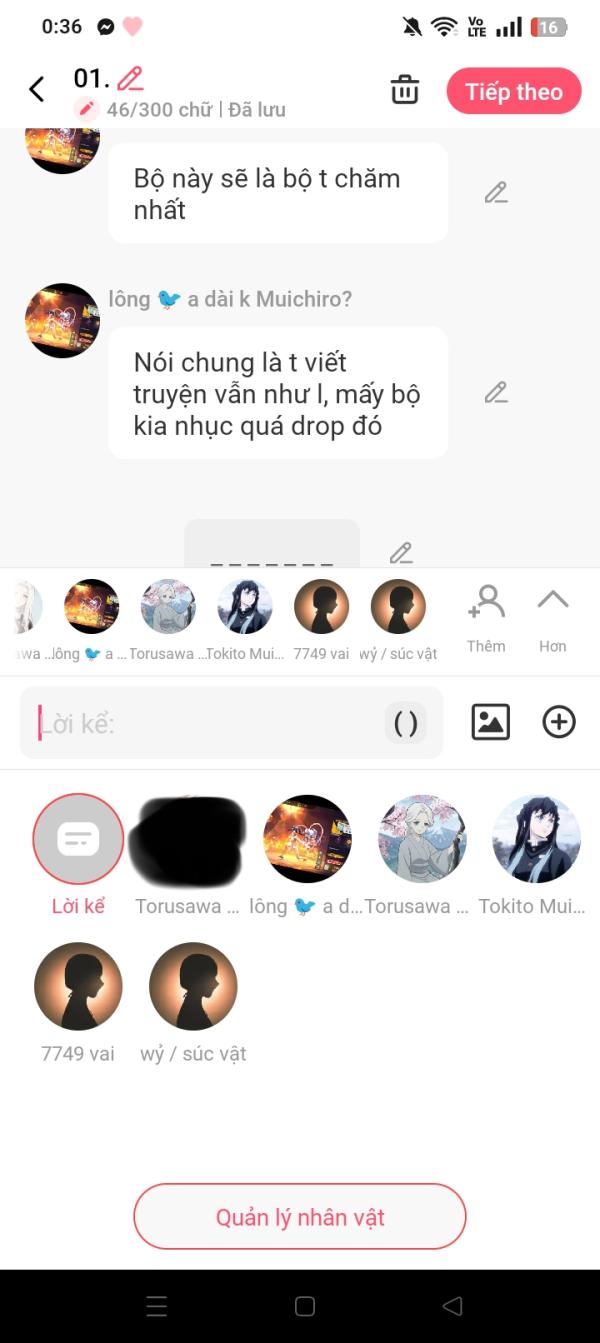Screen dimensions: 600x1343
Task: Select the blacked-out Torusawa character avatar
Action: tap(190, 840)
